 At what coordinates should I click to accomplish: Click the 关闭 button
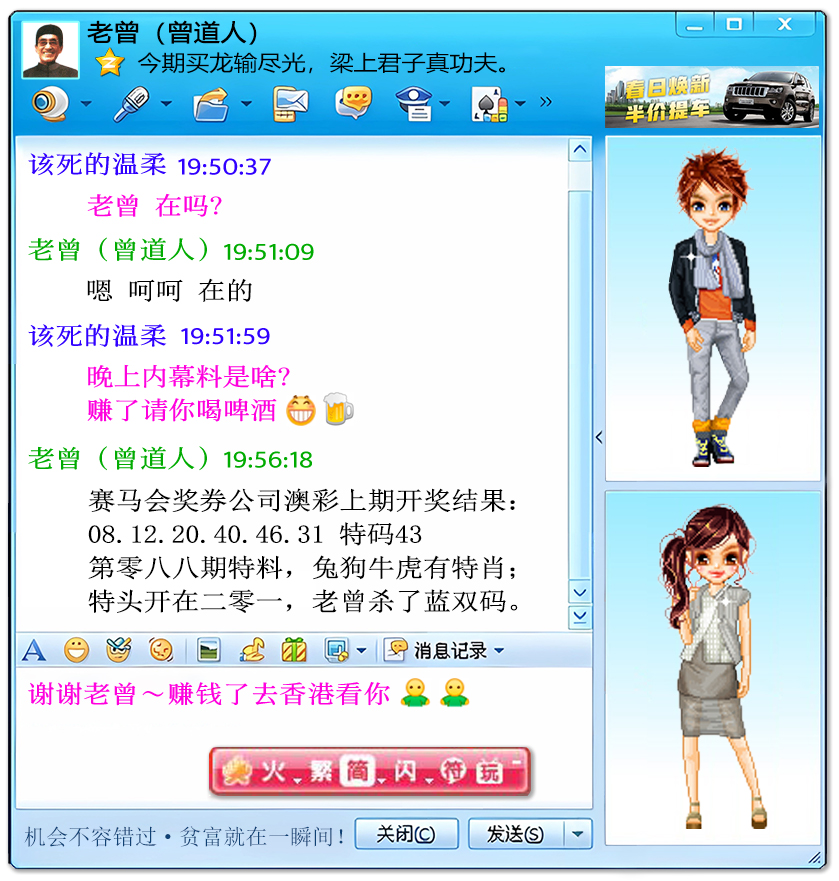click(405, 834)
